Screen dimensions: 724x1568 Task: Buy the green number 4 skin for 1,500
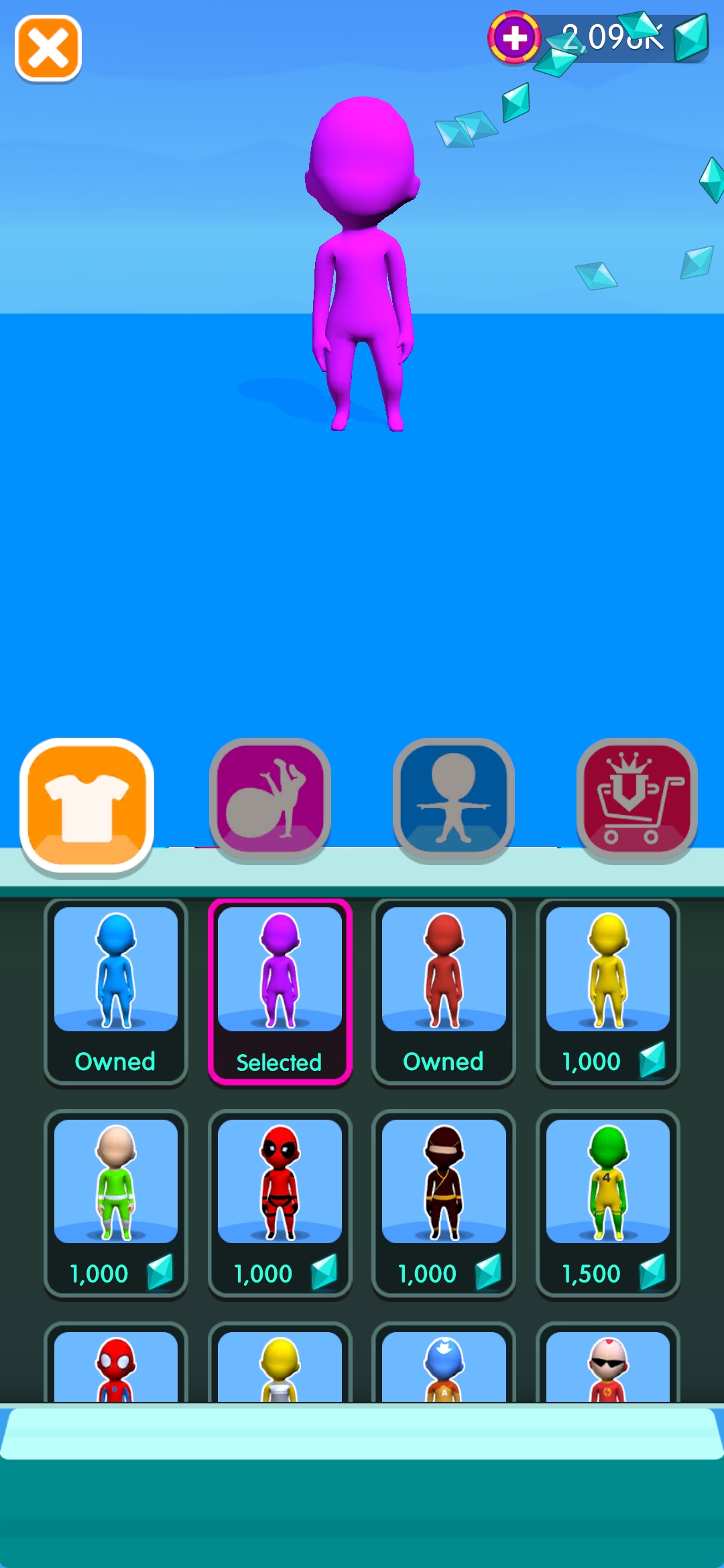point(607,1203)
